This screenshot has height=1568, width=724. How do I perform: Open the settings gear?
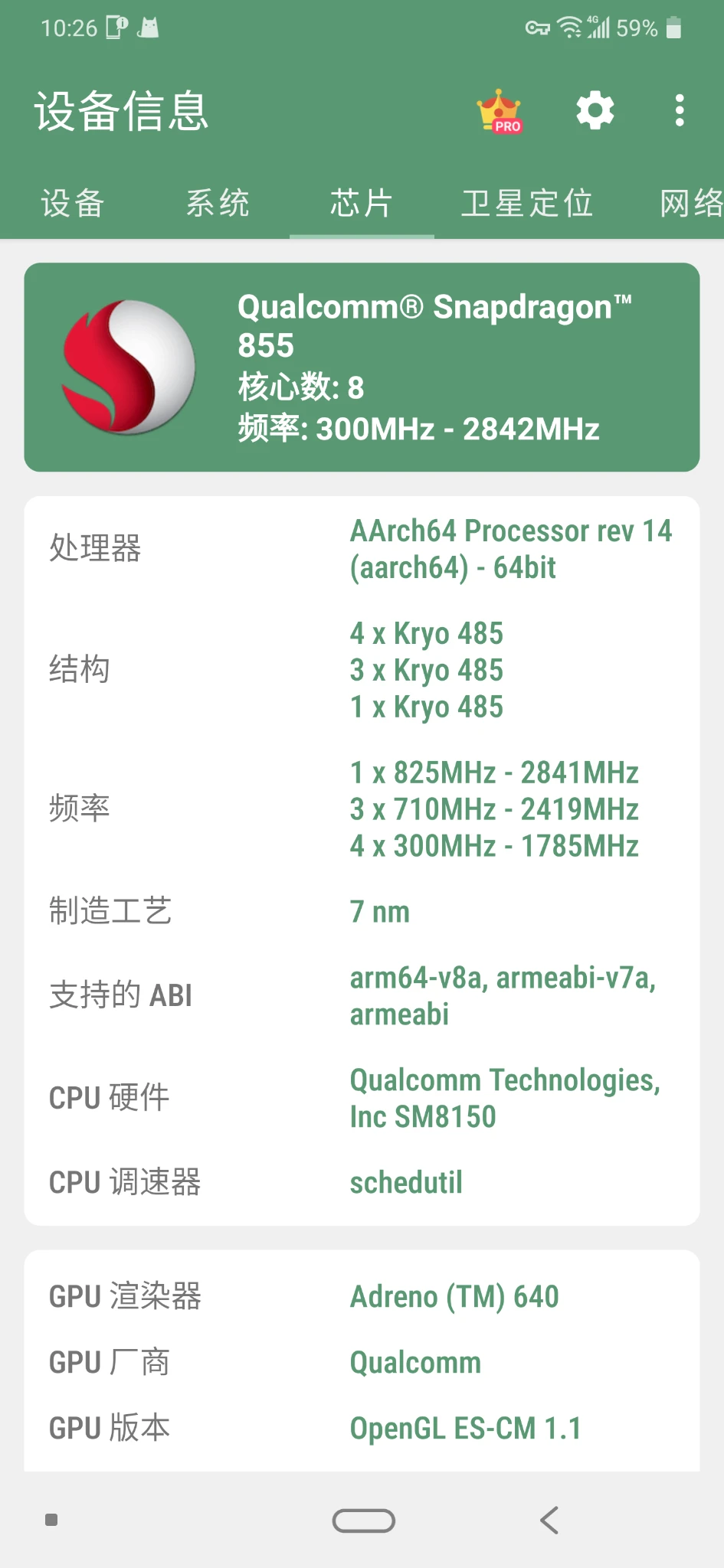click(595, 111)
